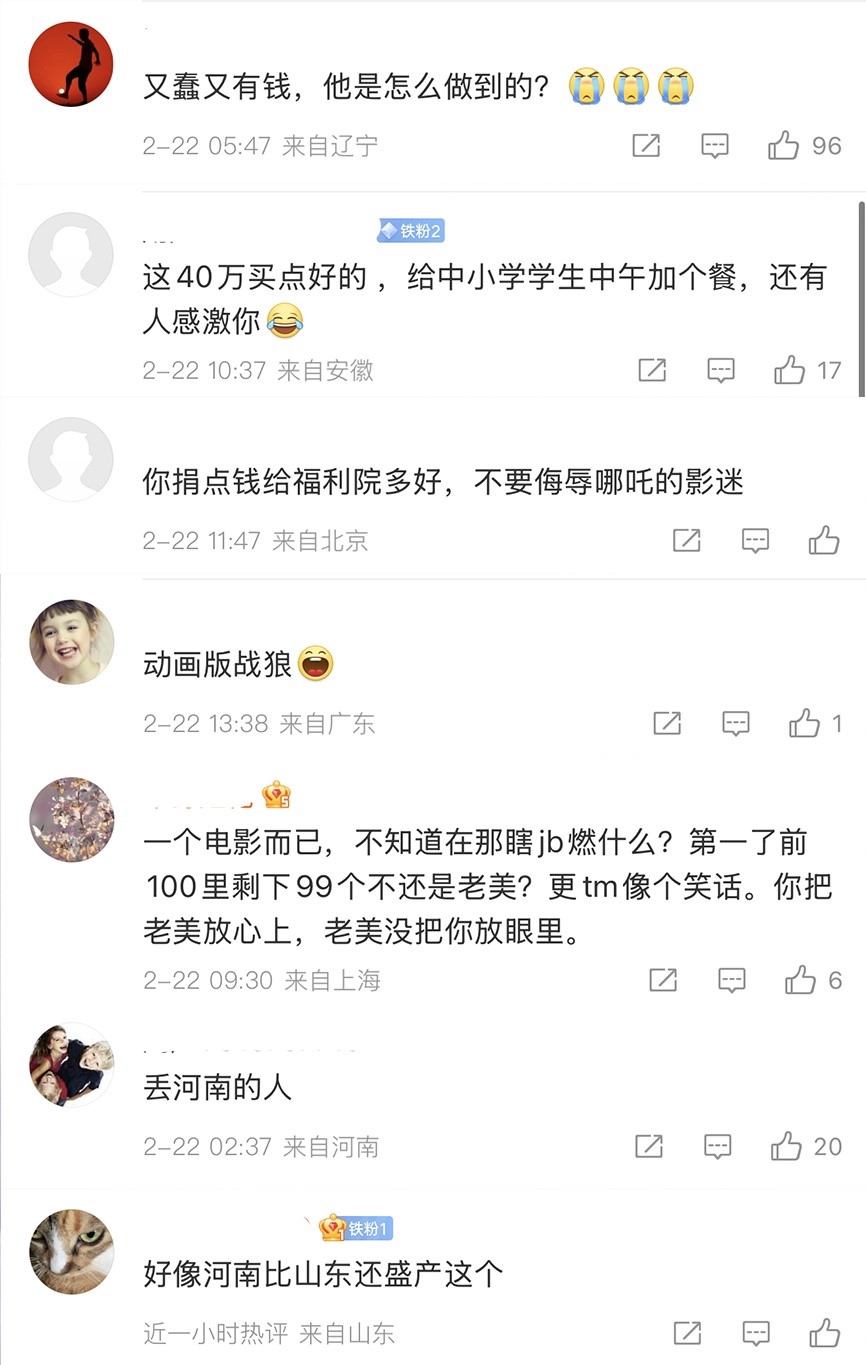Reply to the comment from 山东

coord(755,1332)
